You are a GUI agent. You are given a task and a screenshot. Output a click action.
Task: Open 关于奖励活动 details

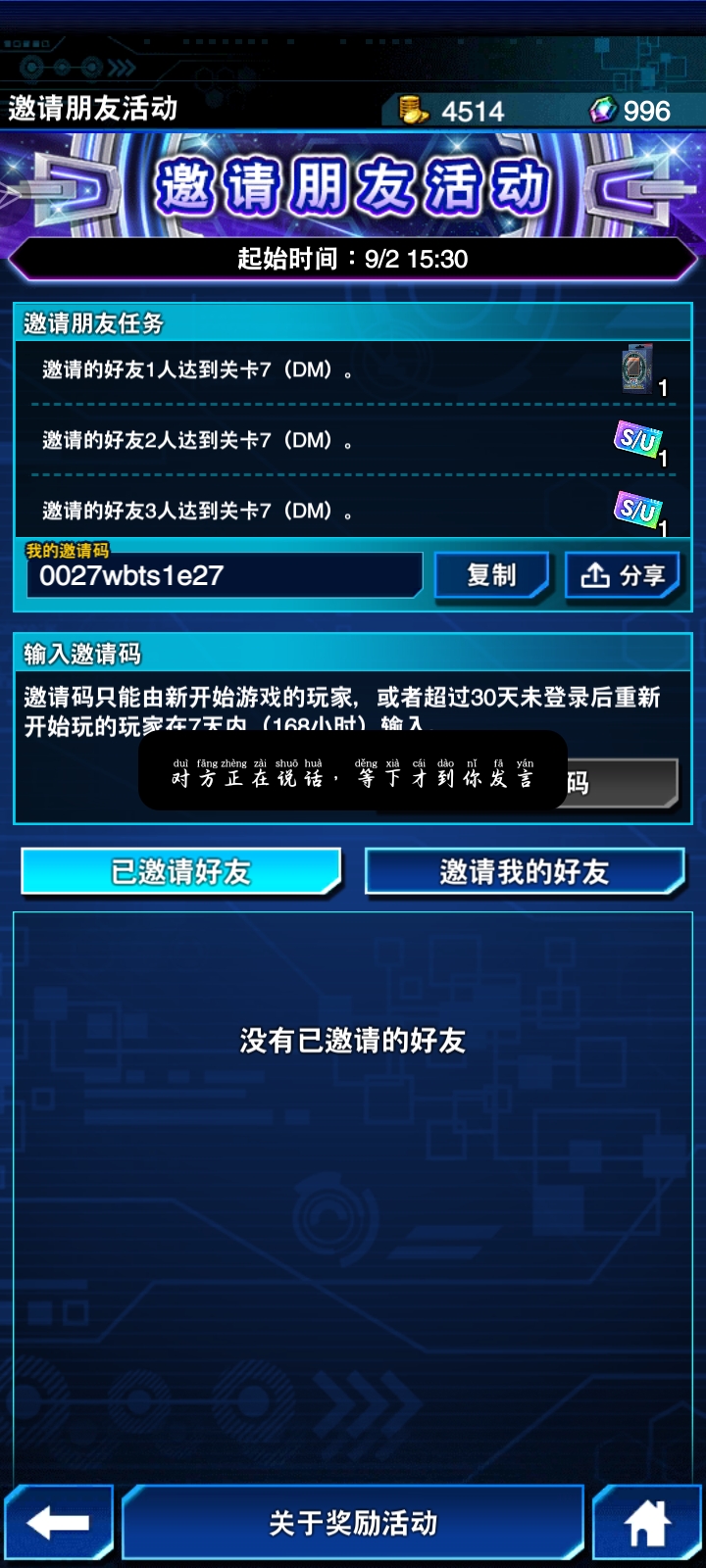click(353, 1522)
